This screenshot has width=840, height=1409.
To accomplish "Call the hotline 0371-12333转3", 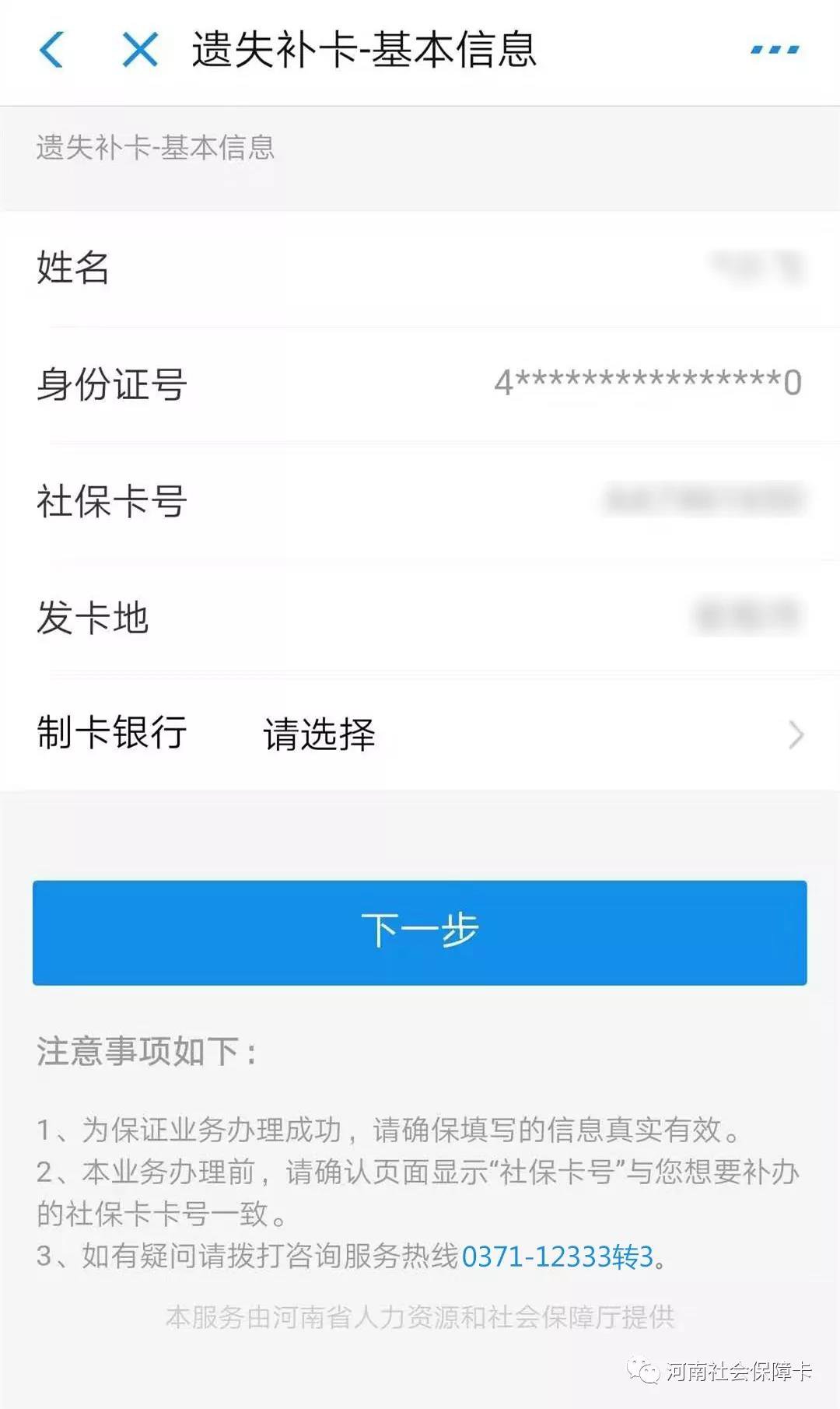I will (x=558, y=1256).
